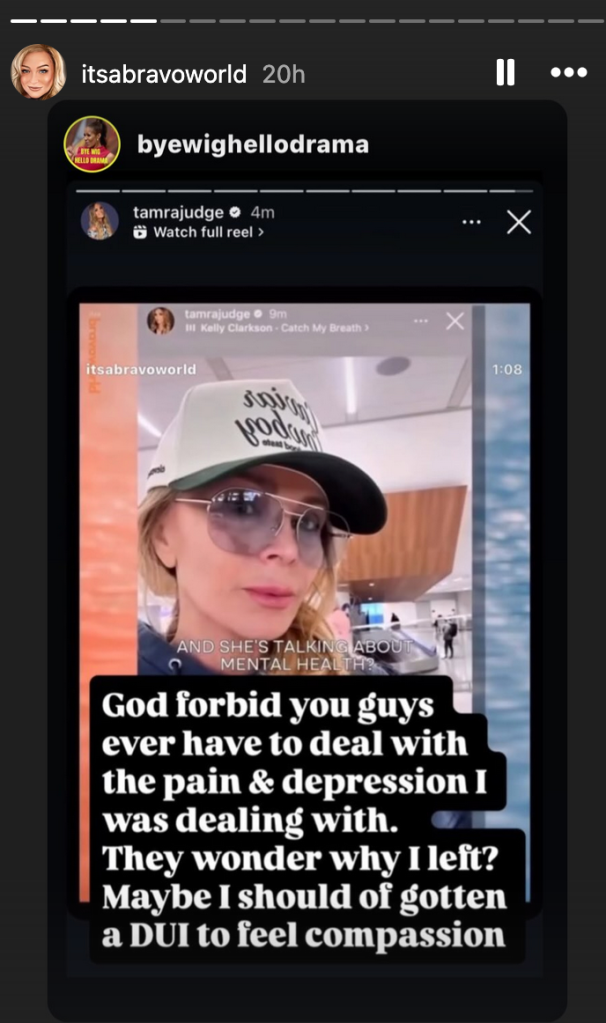This screenshot has height=1023, width=606.
Task: Pause the playing story
Action: (x=505, y=73)
